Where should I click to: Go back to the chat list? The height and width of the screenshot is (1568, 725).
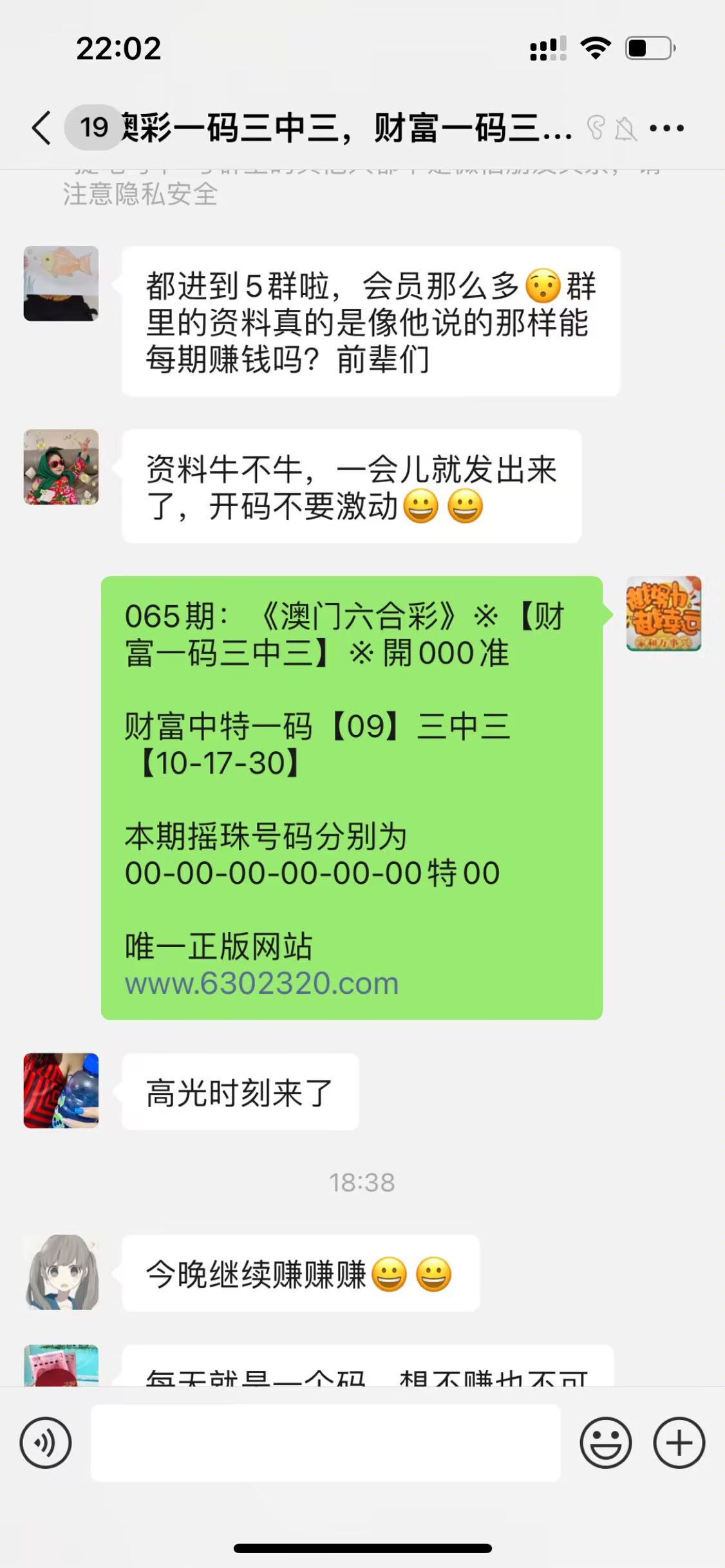coord(42,127)
